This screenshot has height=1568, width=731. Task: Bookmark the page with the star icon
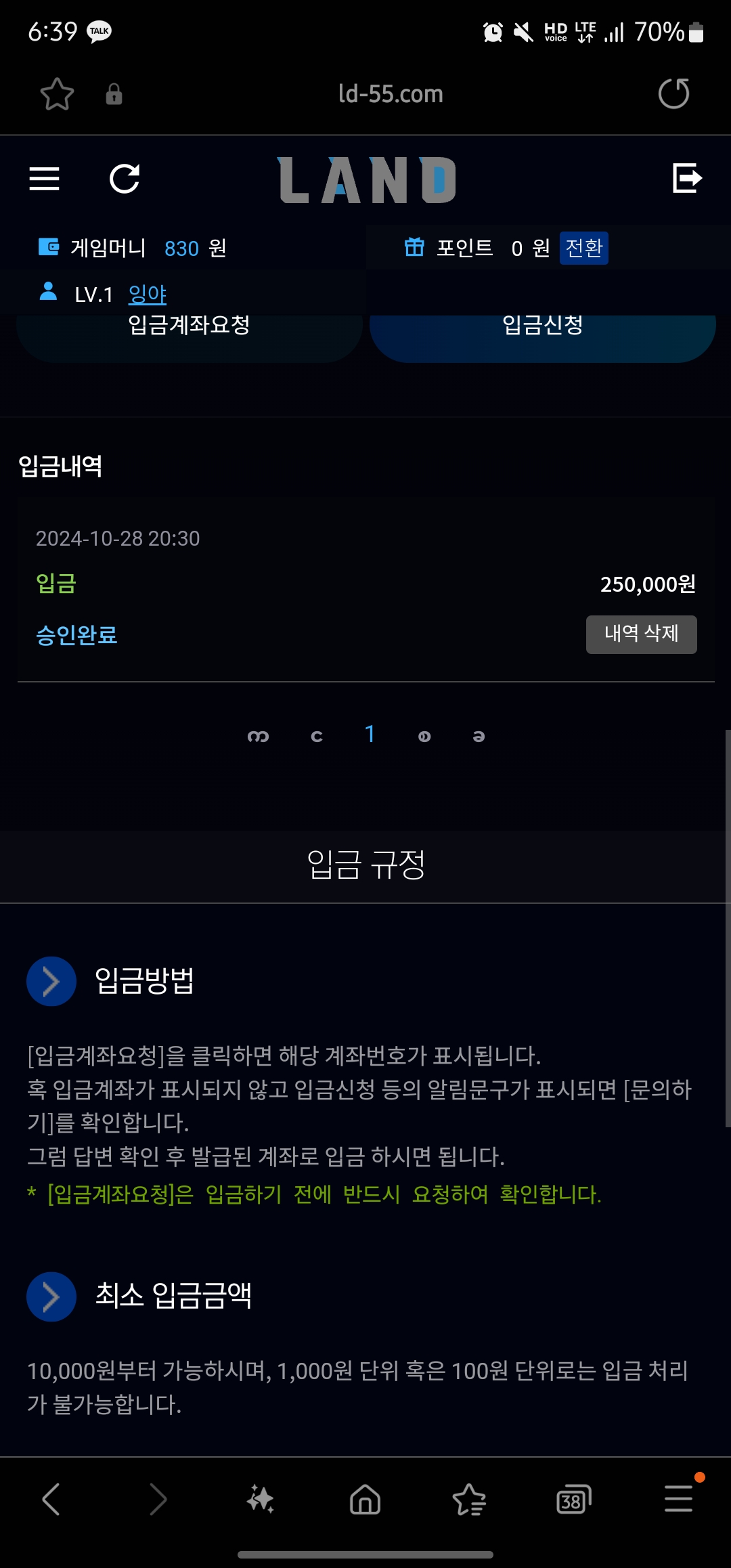tap(57, 93)
